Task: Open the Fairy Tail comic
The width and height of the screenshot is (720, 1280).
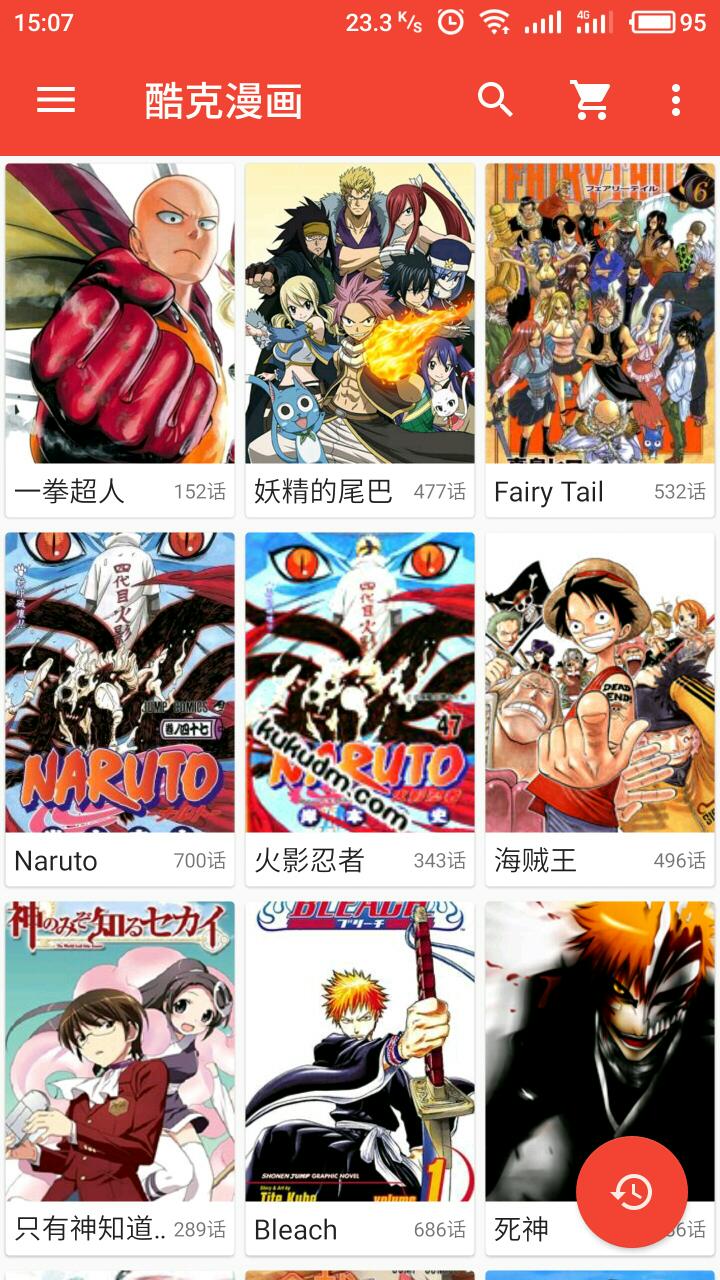Action: pos(600,340)
